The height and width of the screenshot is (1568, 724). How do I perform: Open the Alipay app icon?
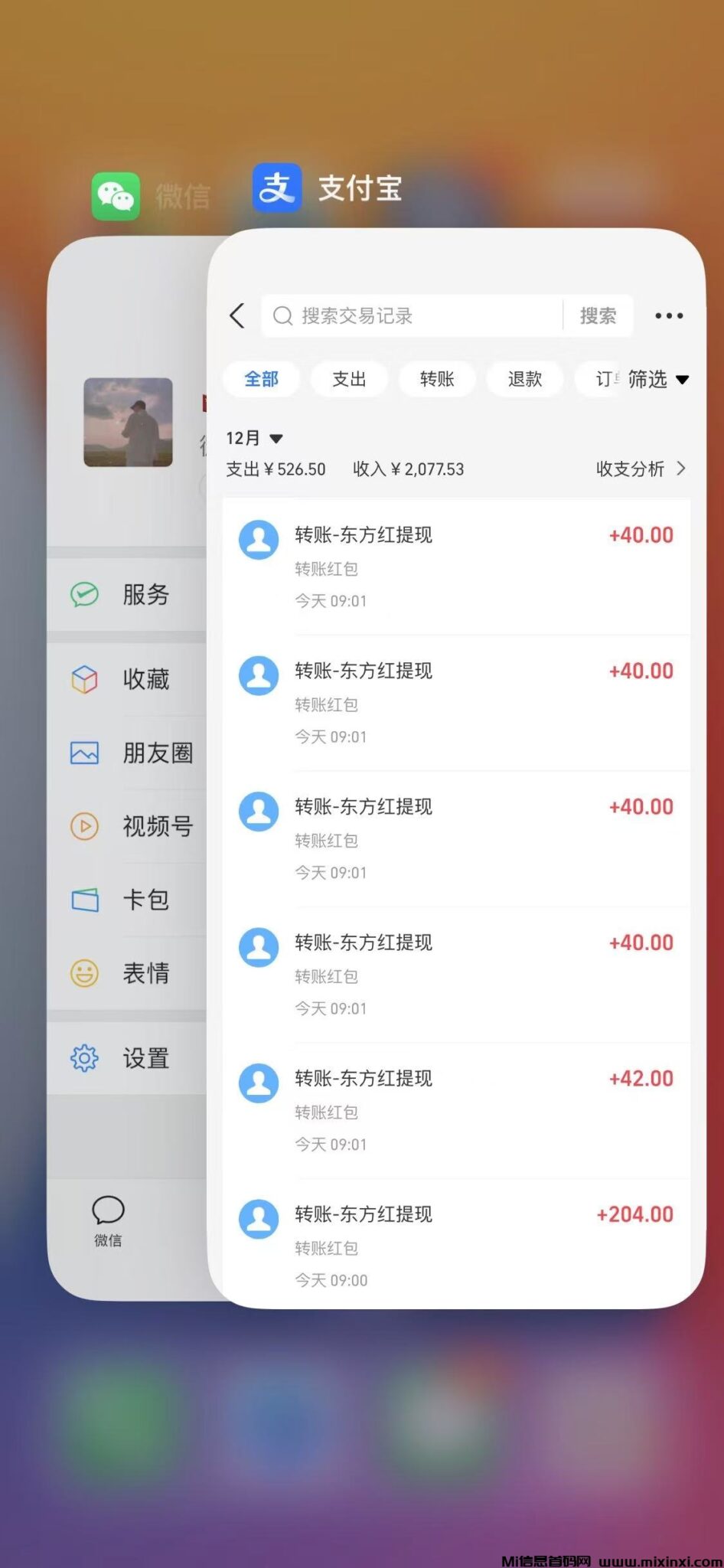[276, 188]
